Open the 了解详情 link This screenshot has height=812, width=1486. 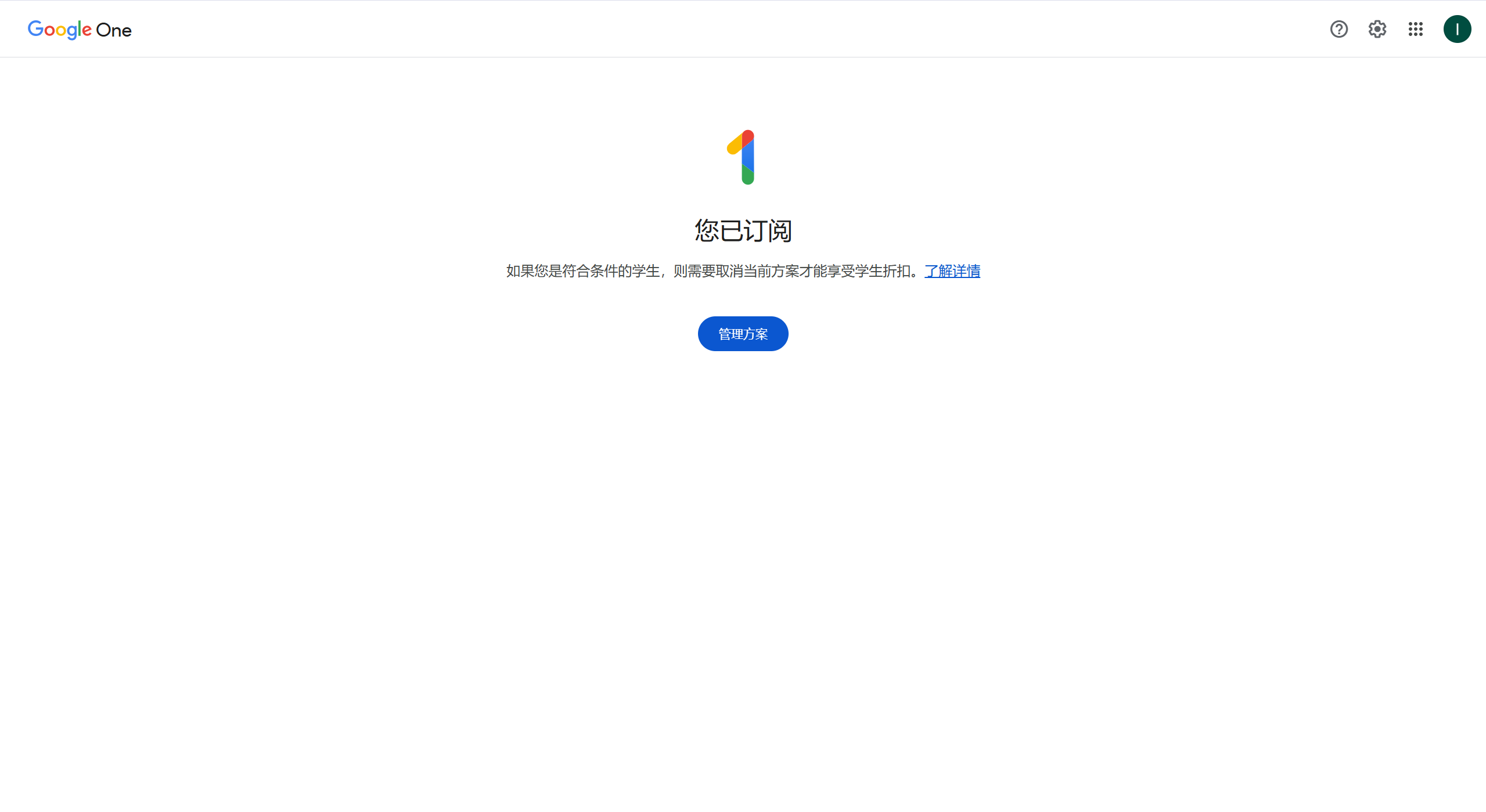952,271
